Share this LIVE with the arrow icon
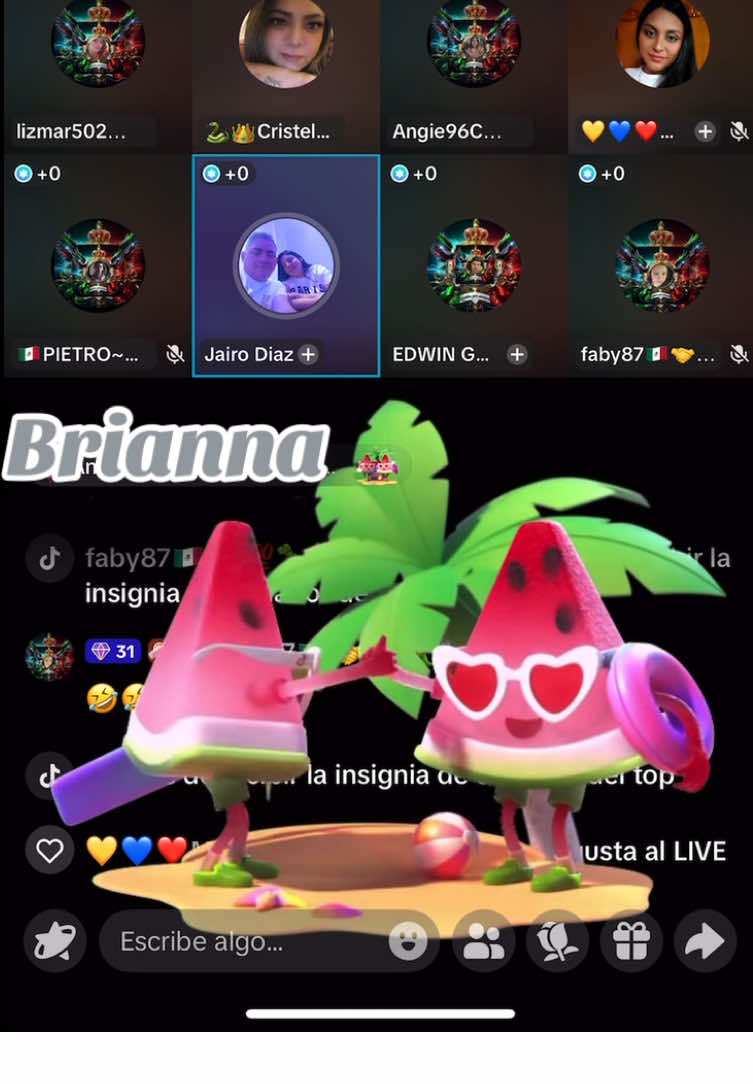753x1084 pixels. click(x=704, y=941)
